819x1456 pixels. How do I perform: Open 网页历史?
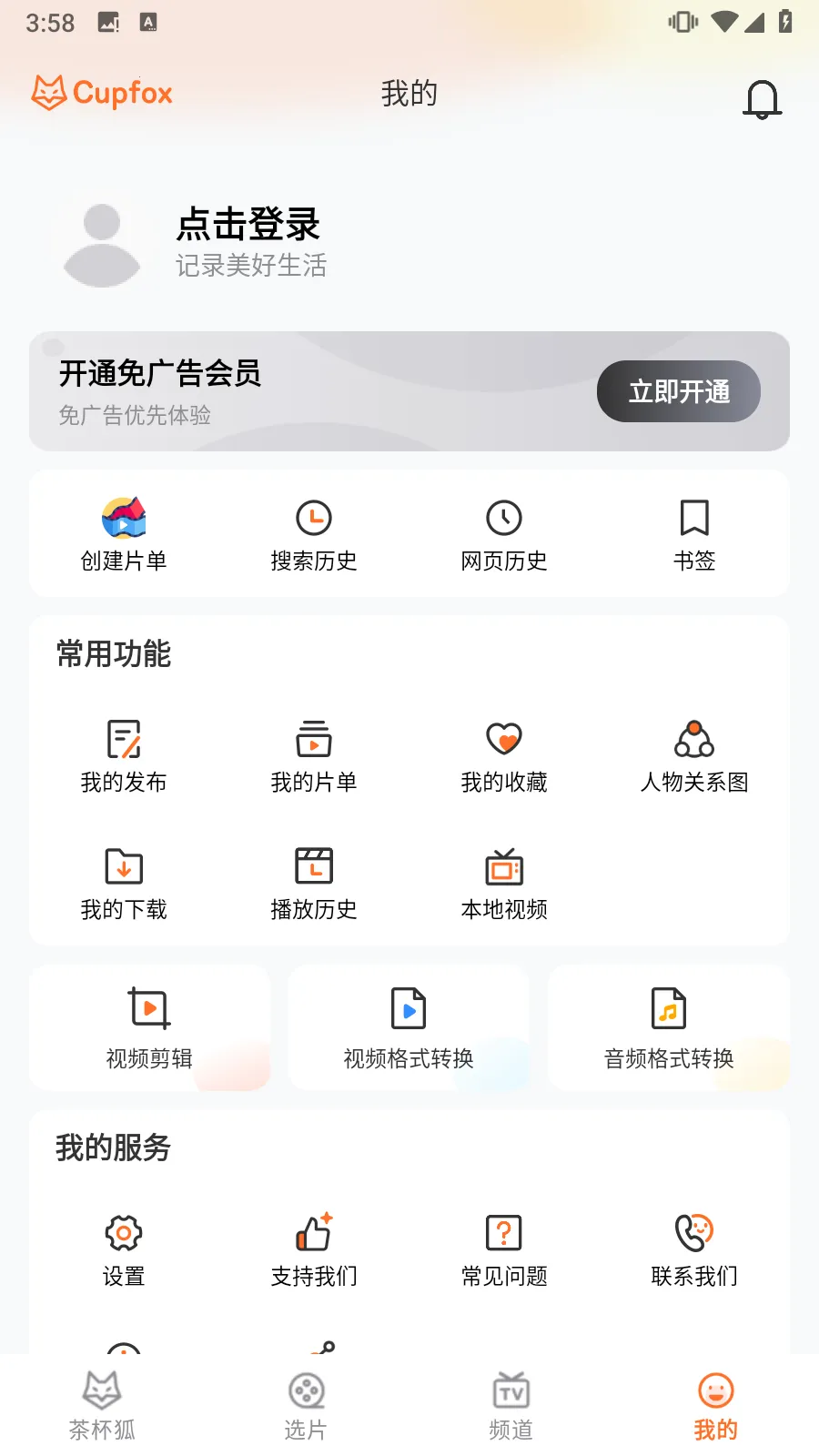(x=504, y=534)
